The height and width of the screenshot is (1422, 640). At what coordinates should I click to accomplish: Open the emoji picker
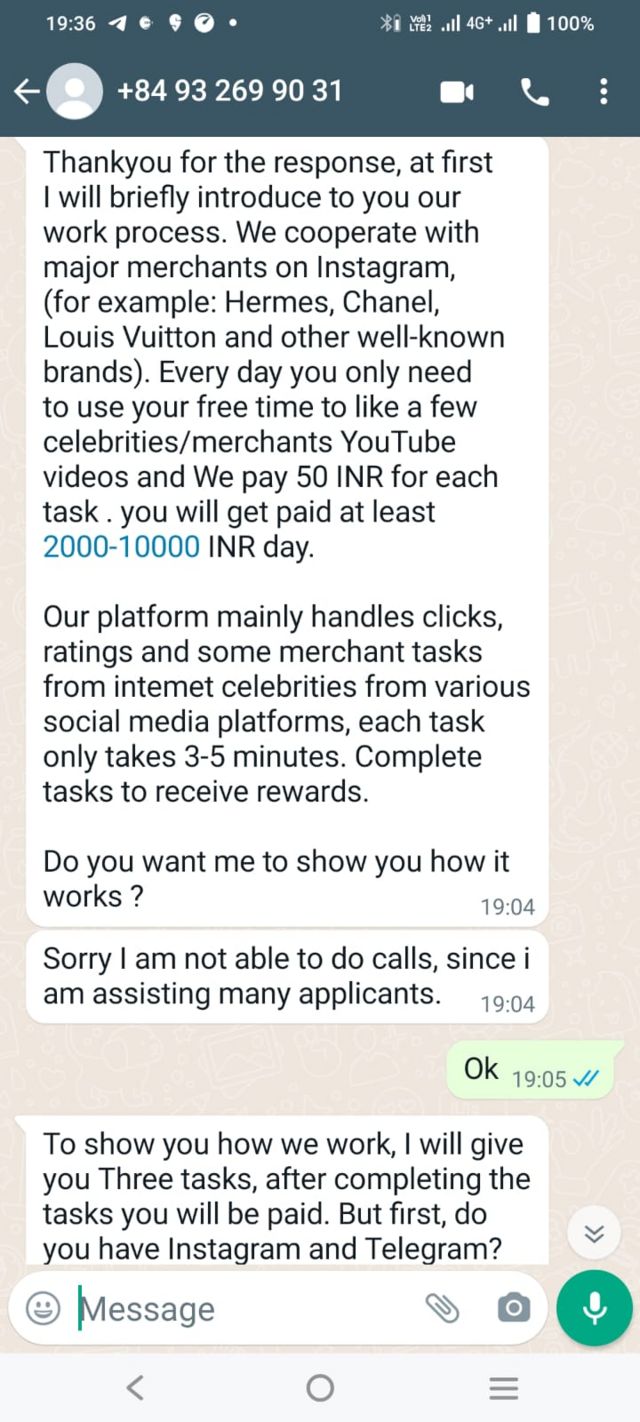pos(42,1308)
